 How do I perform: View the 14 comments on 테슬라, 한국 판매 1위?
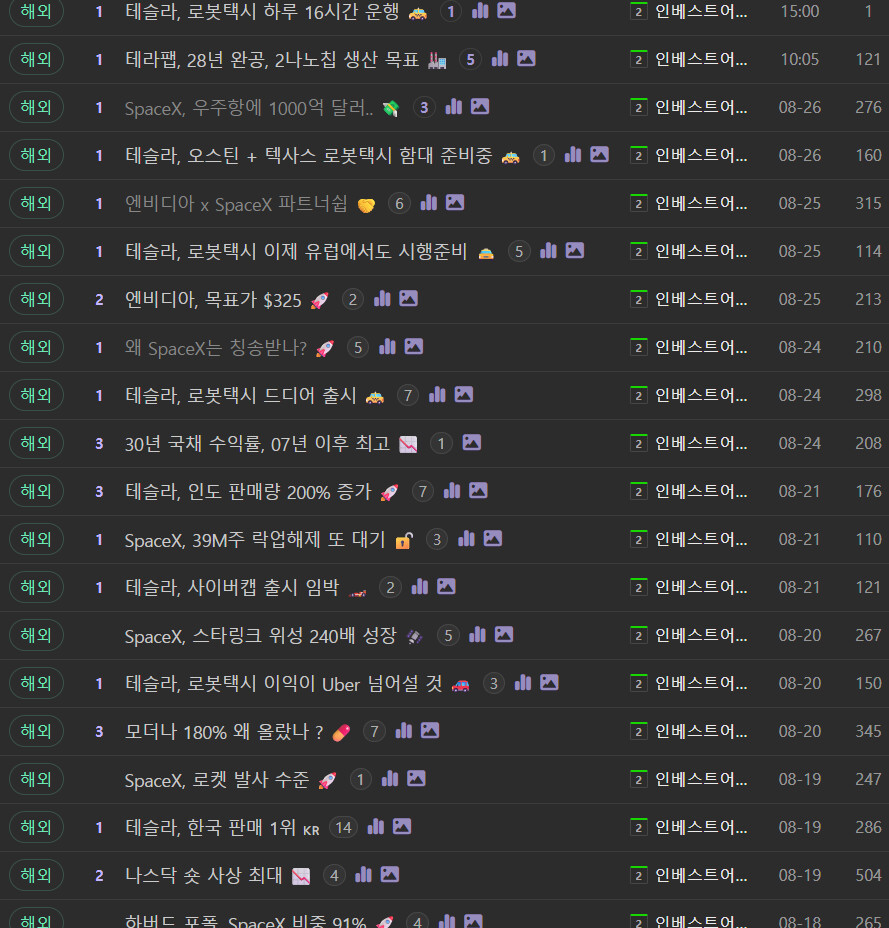tap(343, 827)
